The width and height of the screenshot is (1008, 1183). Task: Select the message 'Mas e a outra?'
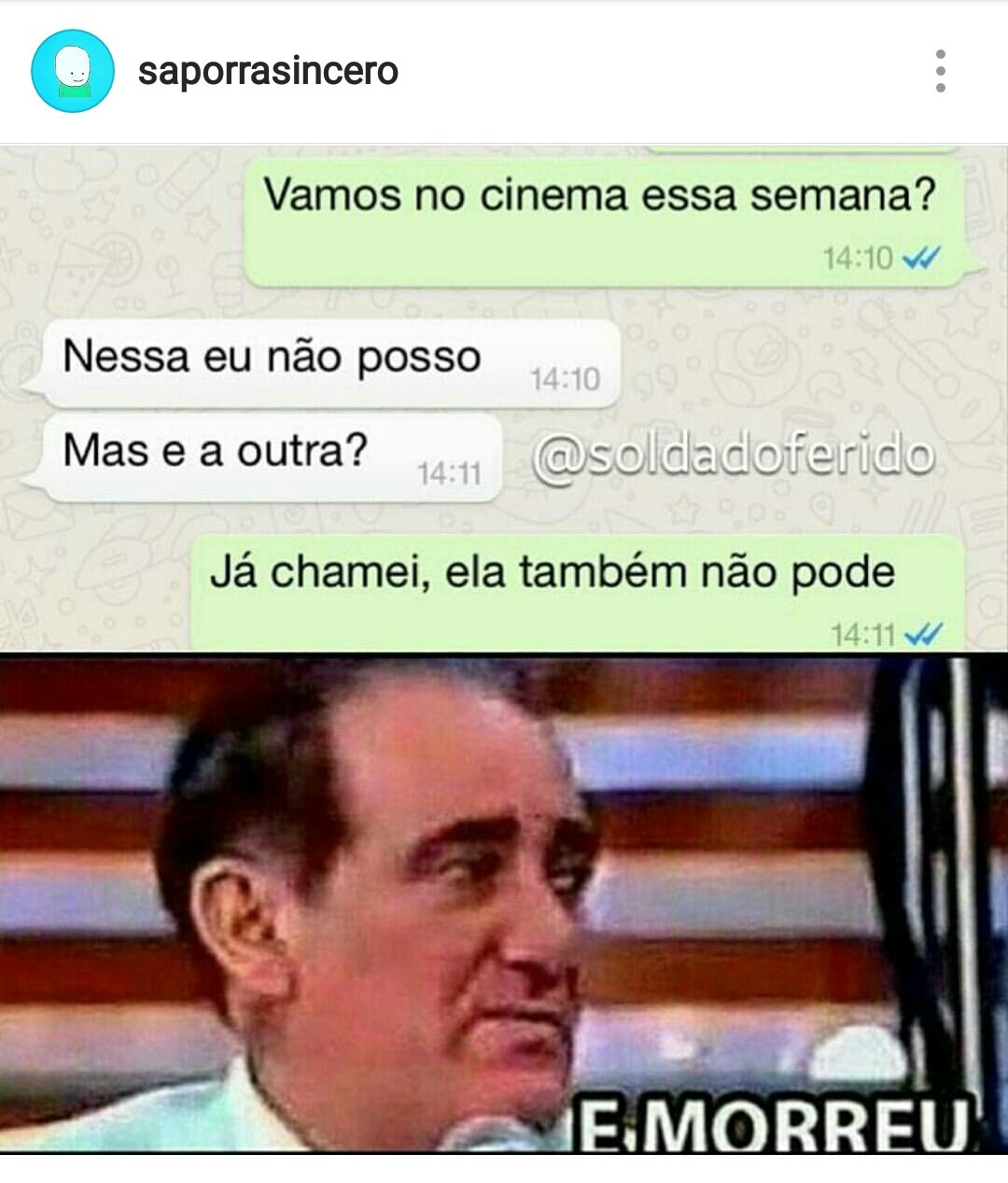[x=215, y=451]
